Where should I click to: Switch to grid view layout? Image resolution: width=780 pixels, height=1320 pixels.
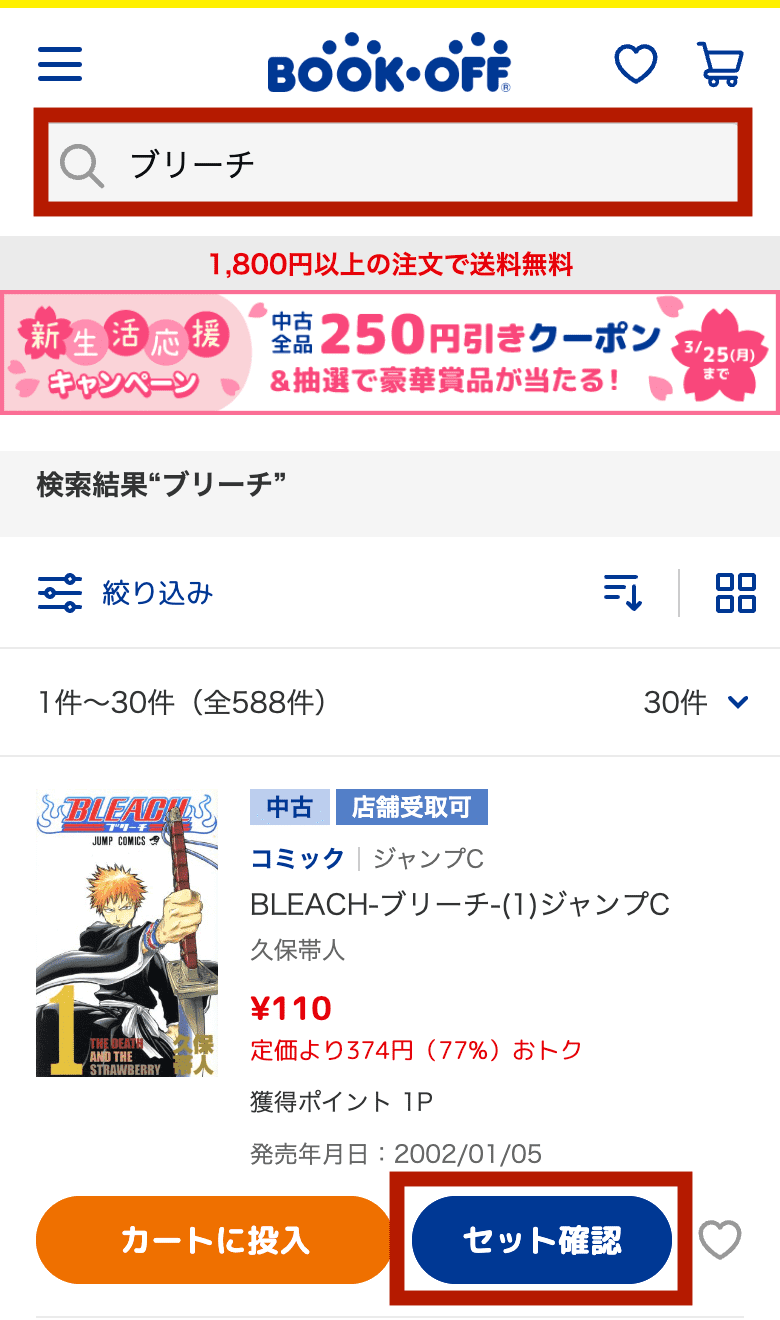[x=736, y=593]
